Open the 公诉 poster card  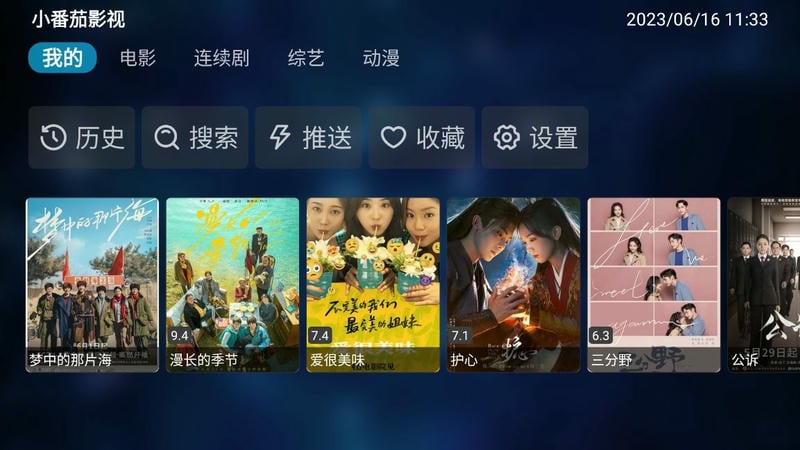click(763, 284)
